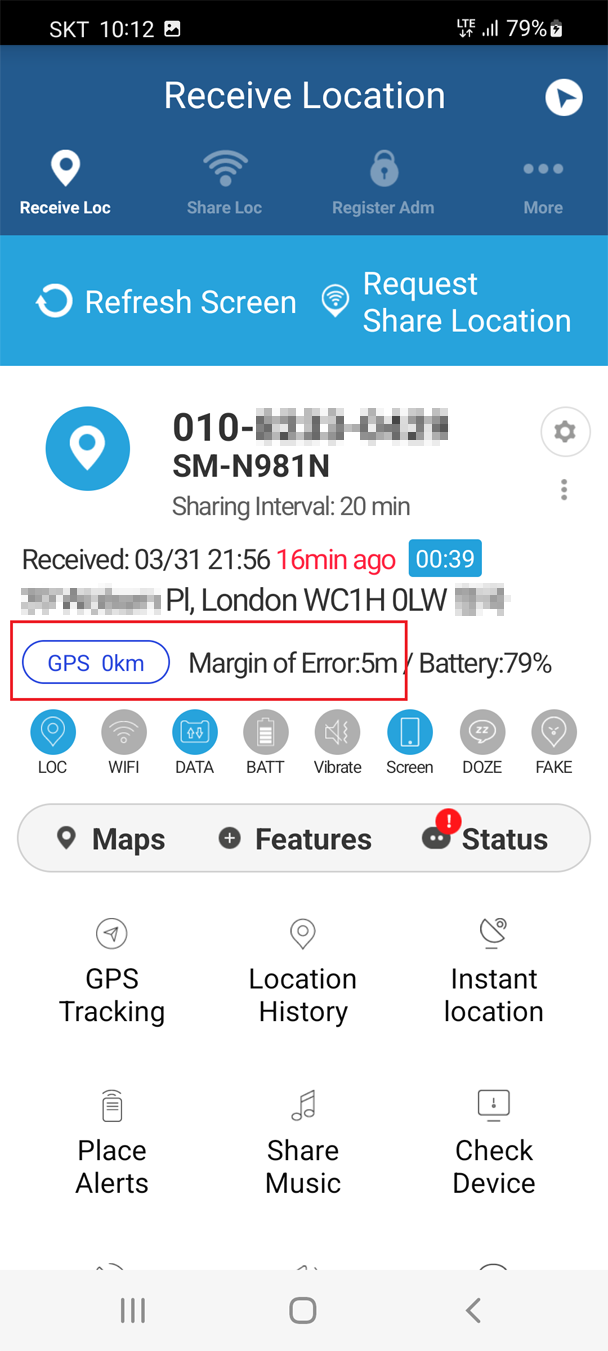Go back with system back button

(474, 1310)
